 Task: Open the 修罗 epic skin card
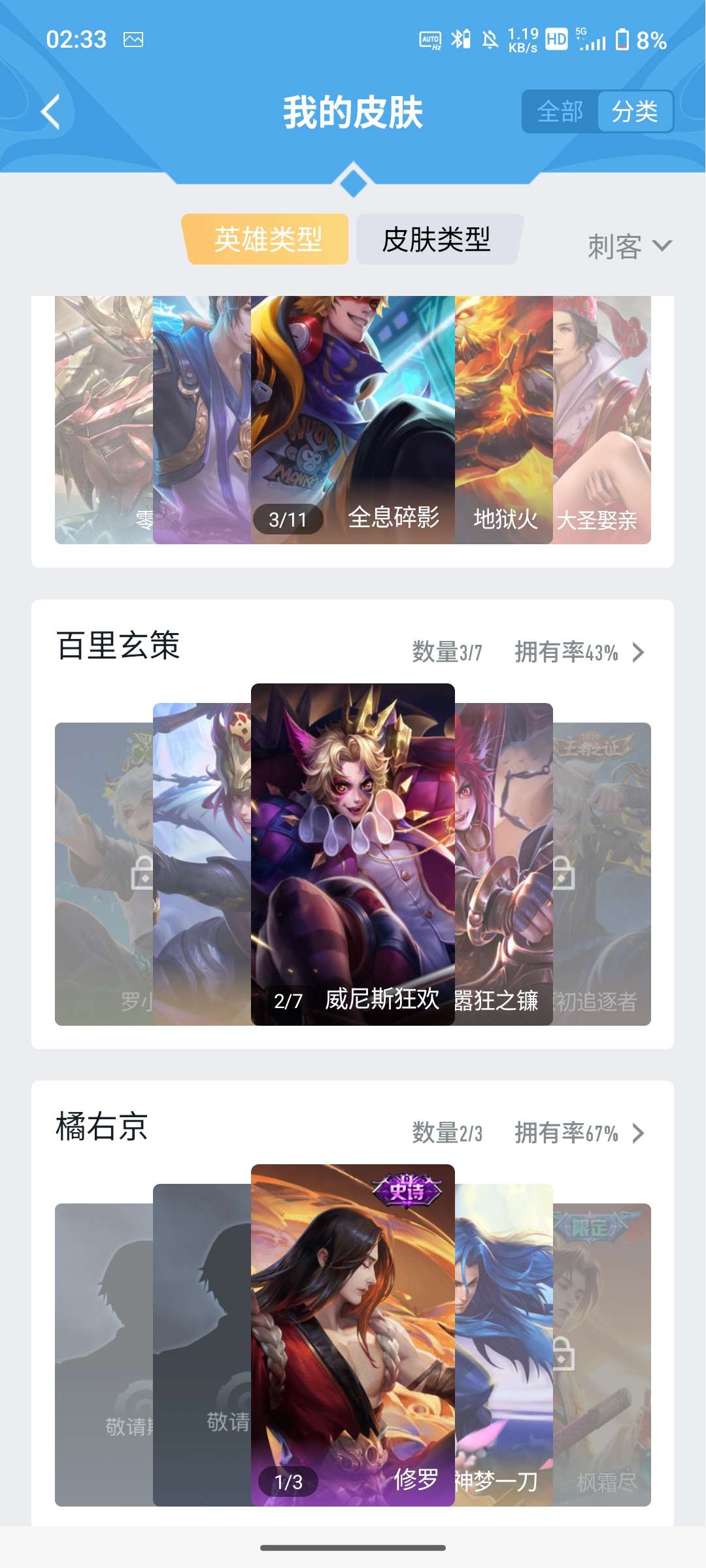(x=353, y=1335)
